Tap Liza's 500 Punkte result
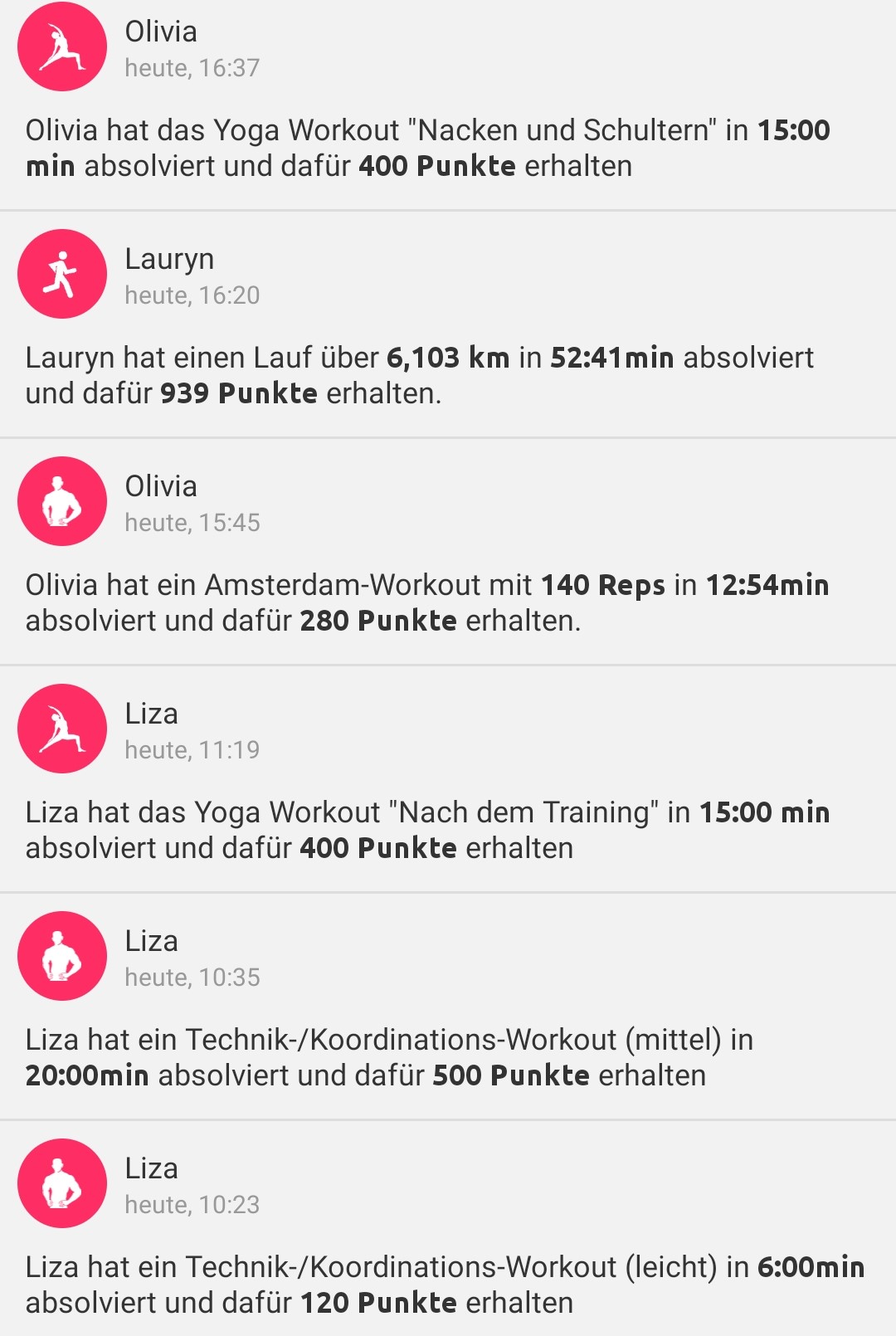The image size is (896, 1336). point(512,1075)
